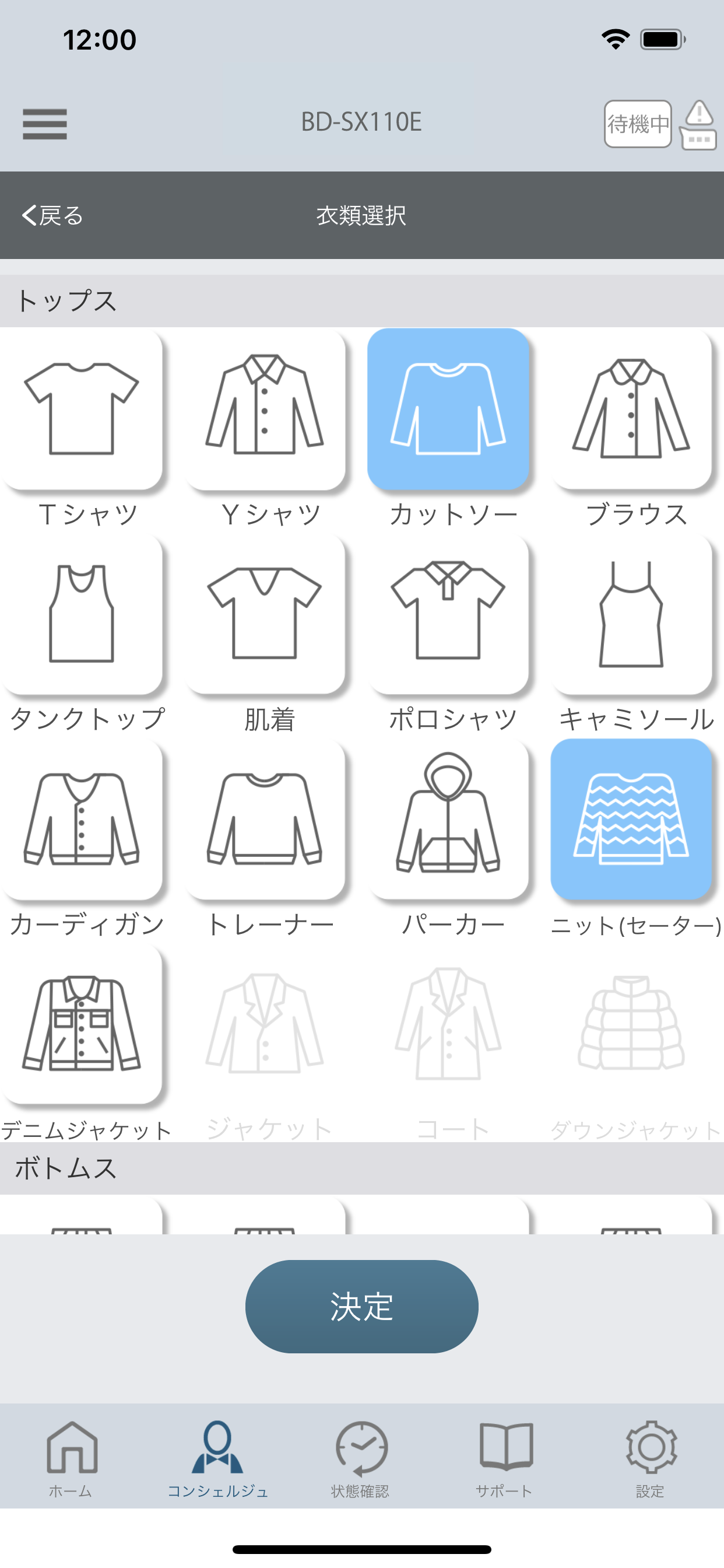
Task: Open the hamburger menu
Action: click(x=44, y=124)
